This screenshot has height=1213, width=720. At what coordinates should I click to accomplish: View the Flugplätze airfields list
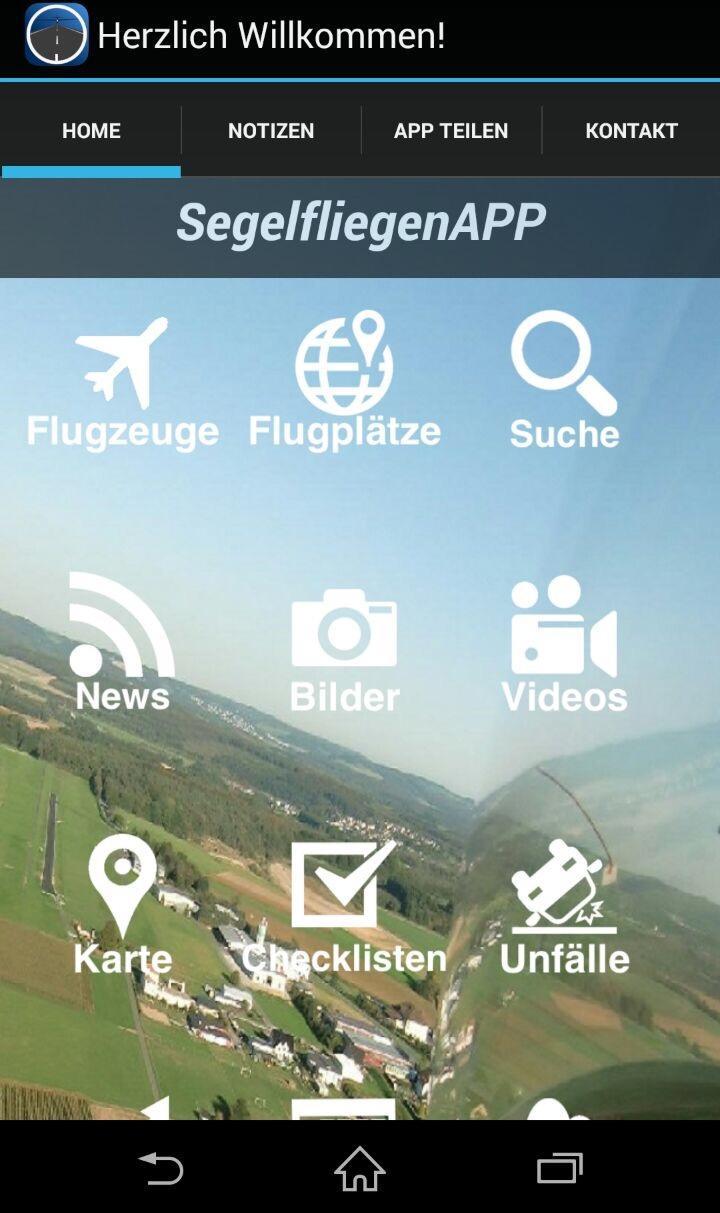[x=345, y=380]
